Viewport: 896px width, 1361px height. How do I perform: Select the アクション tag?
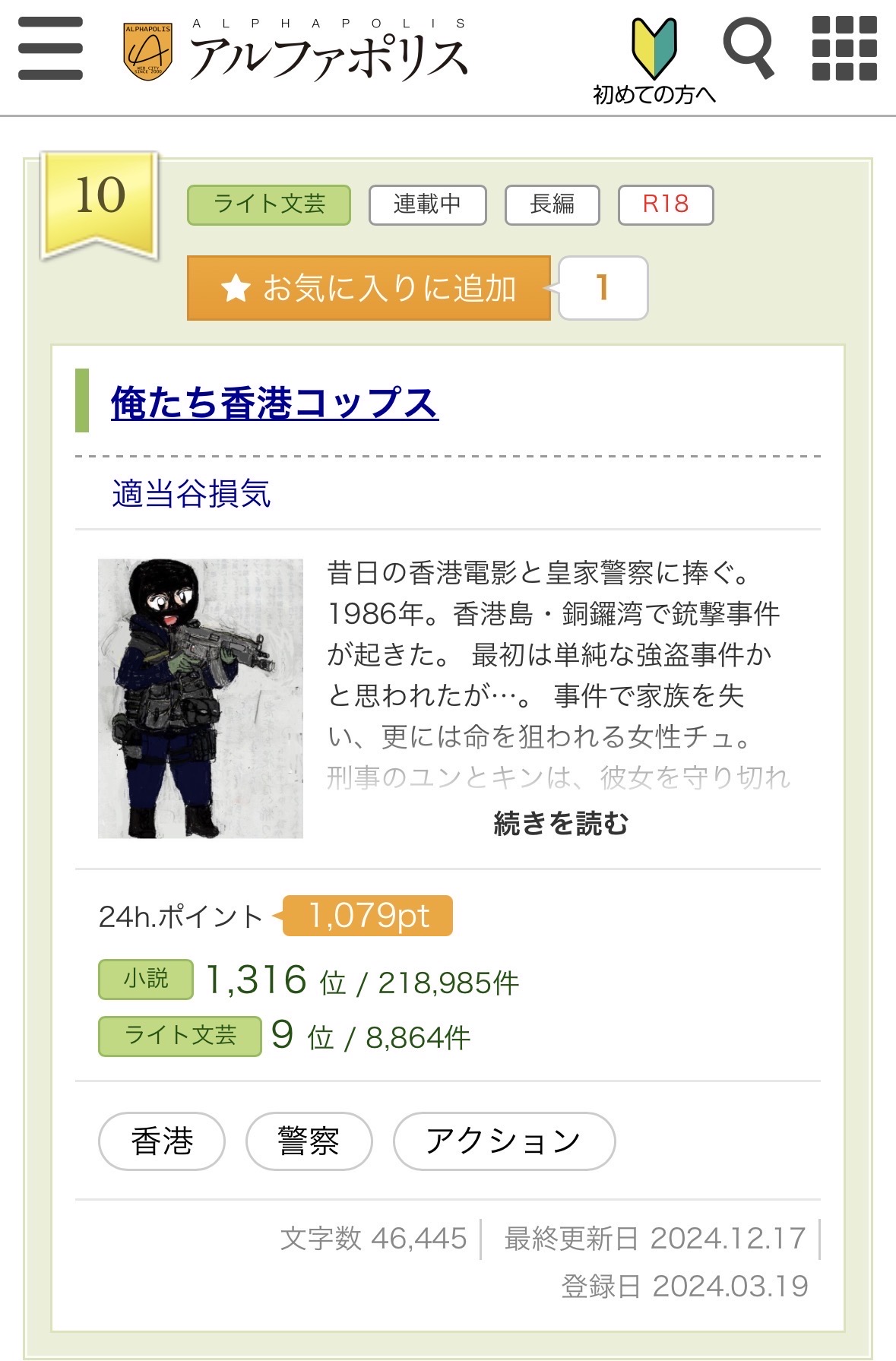click(504, 1141)
